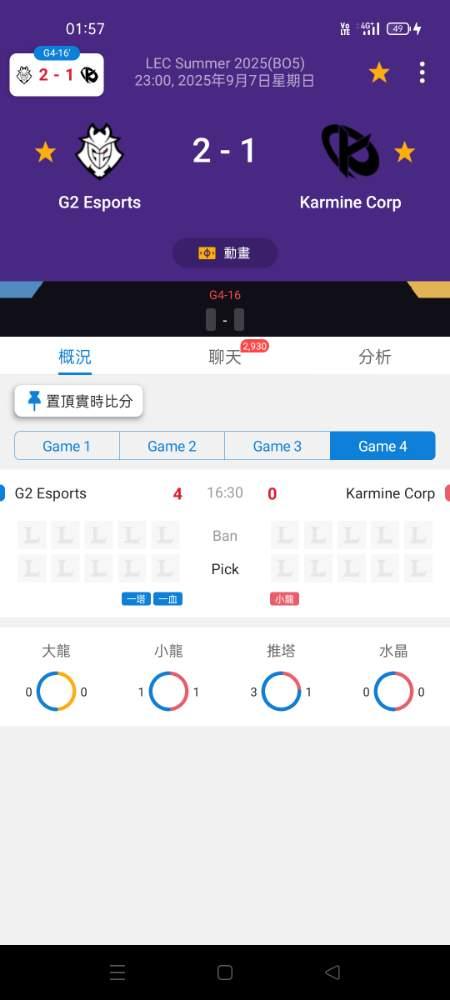Open the 分析 analysis tab
This screenshot has width=450, height=1000.
pos(375,357)
